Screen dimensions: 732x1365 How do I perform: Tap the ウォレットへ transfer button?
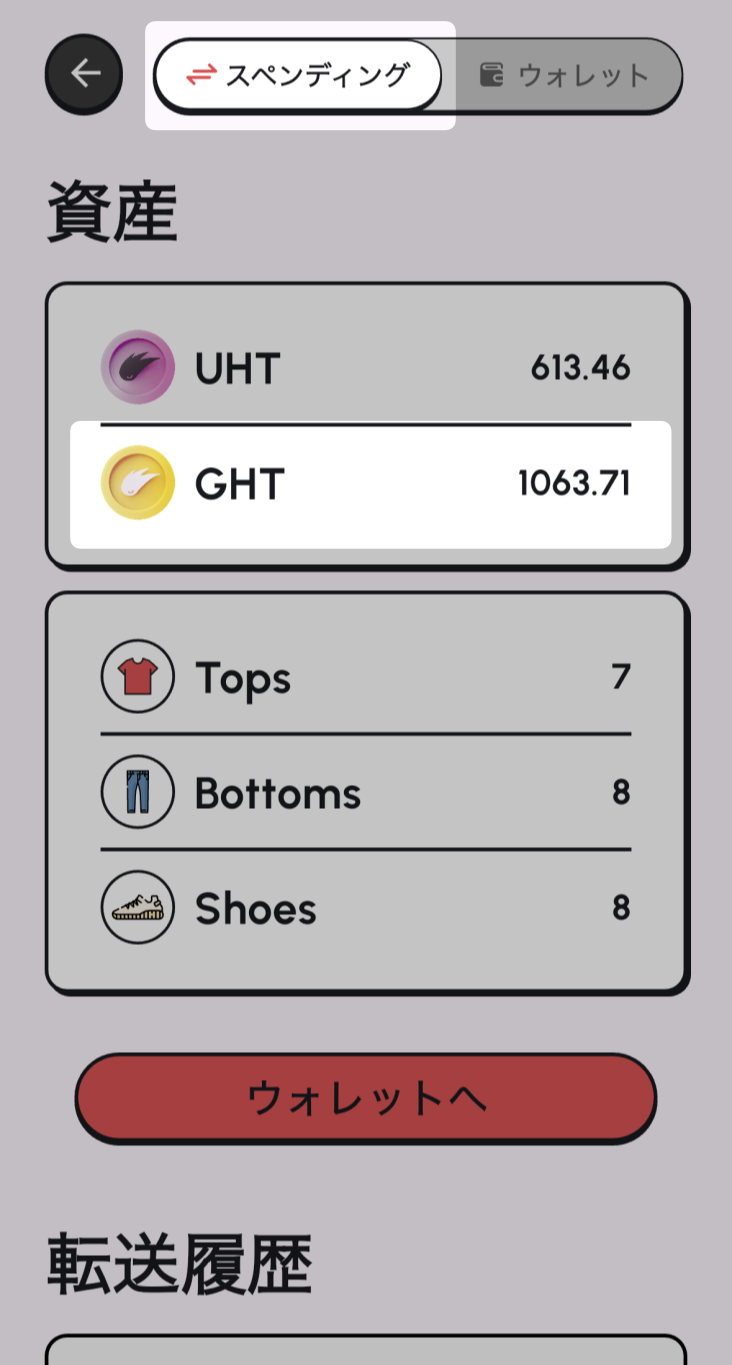[x=366, y=1097]
